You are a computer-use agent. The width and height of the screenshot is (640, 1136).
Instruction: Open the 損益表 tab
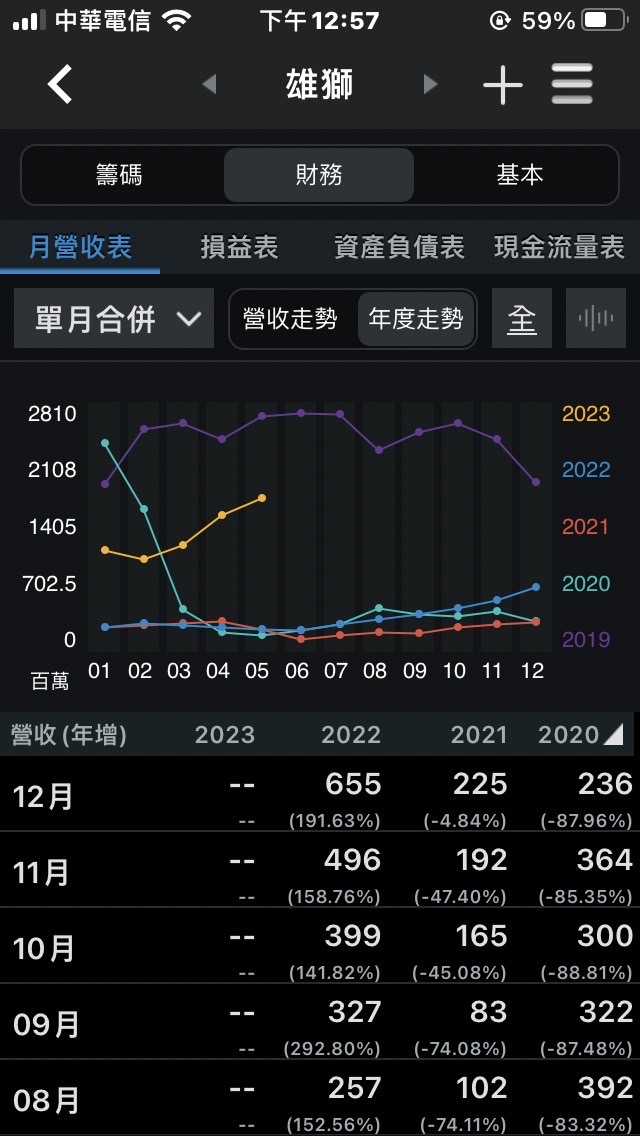pyautogui.click(x=239, y=248)
